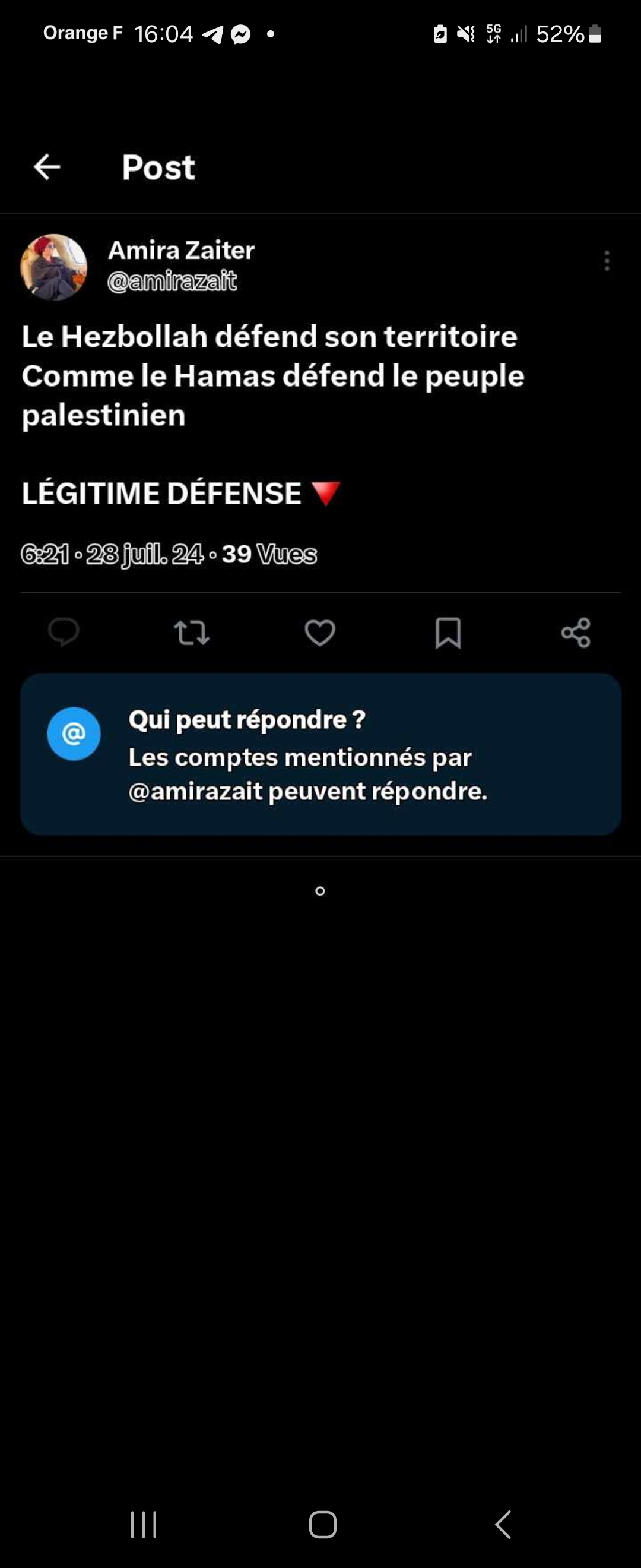The height and width of the screenshot is (1568, 641).
Task: Tap the system home button
Action: pos(322,1524)
